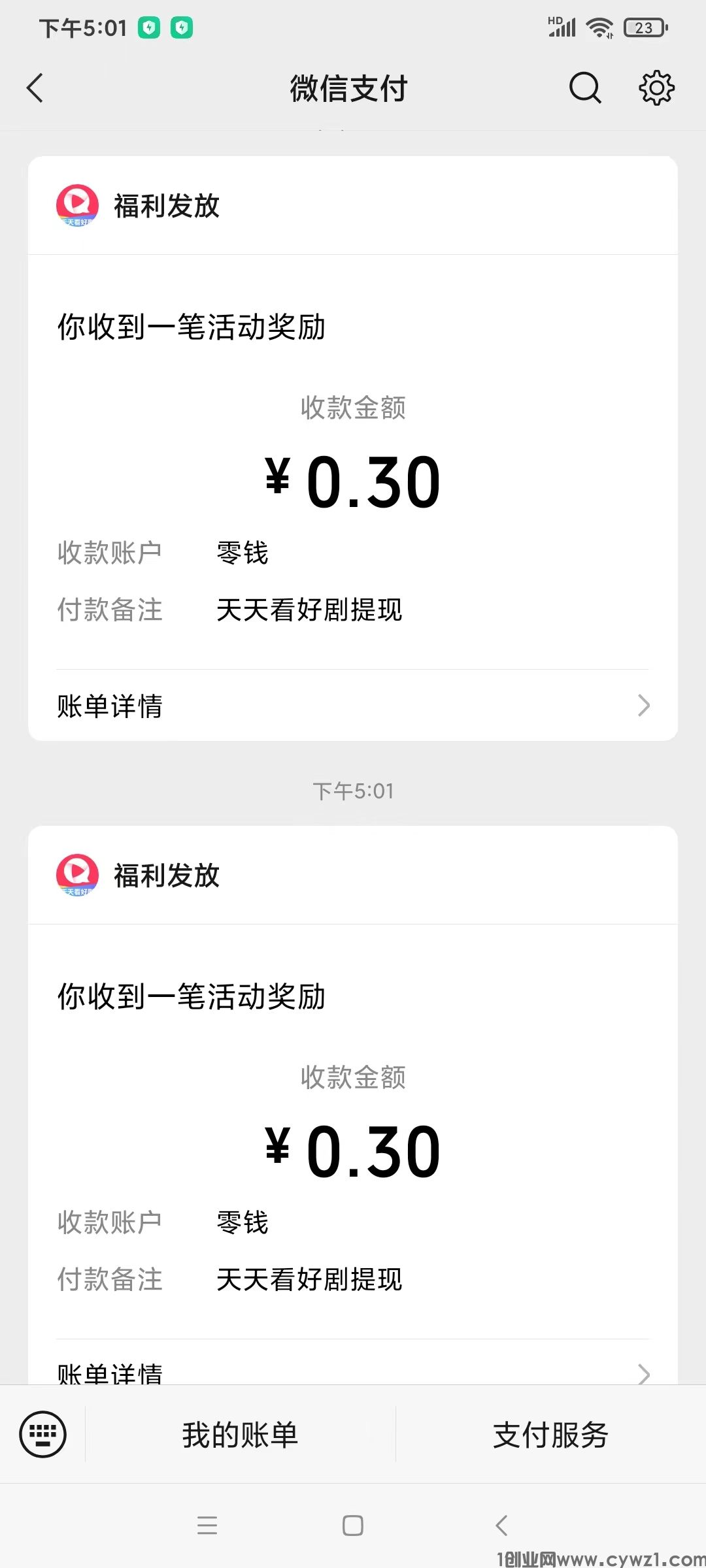Open WeChat Pay settings gear
The height and width of the screenshot is (1568, 706).
(656, 88)
